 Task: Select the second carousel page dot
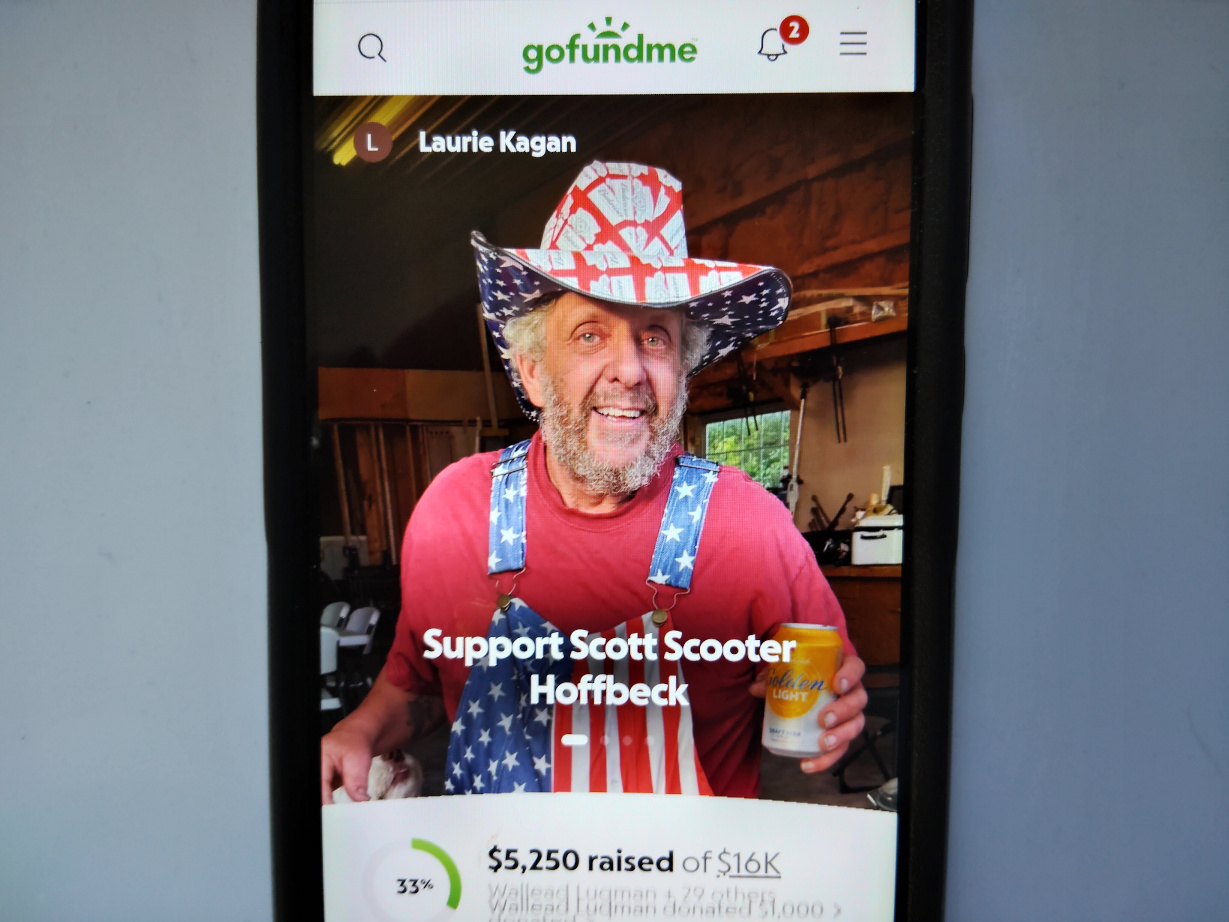(604, 741)
